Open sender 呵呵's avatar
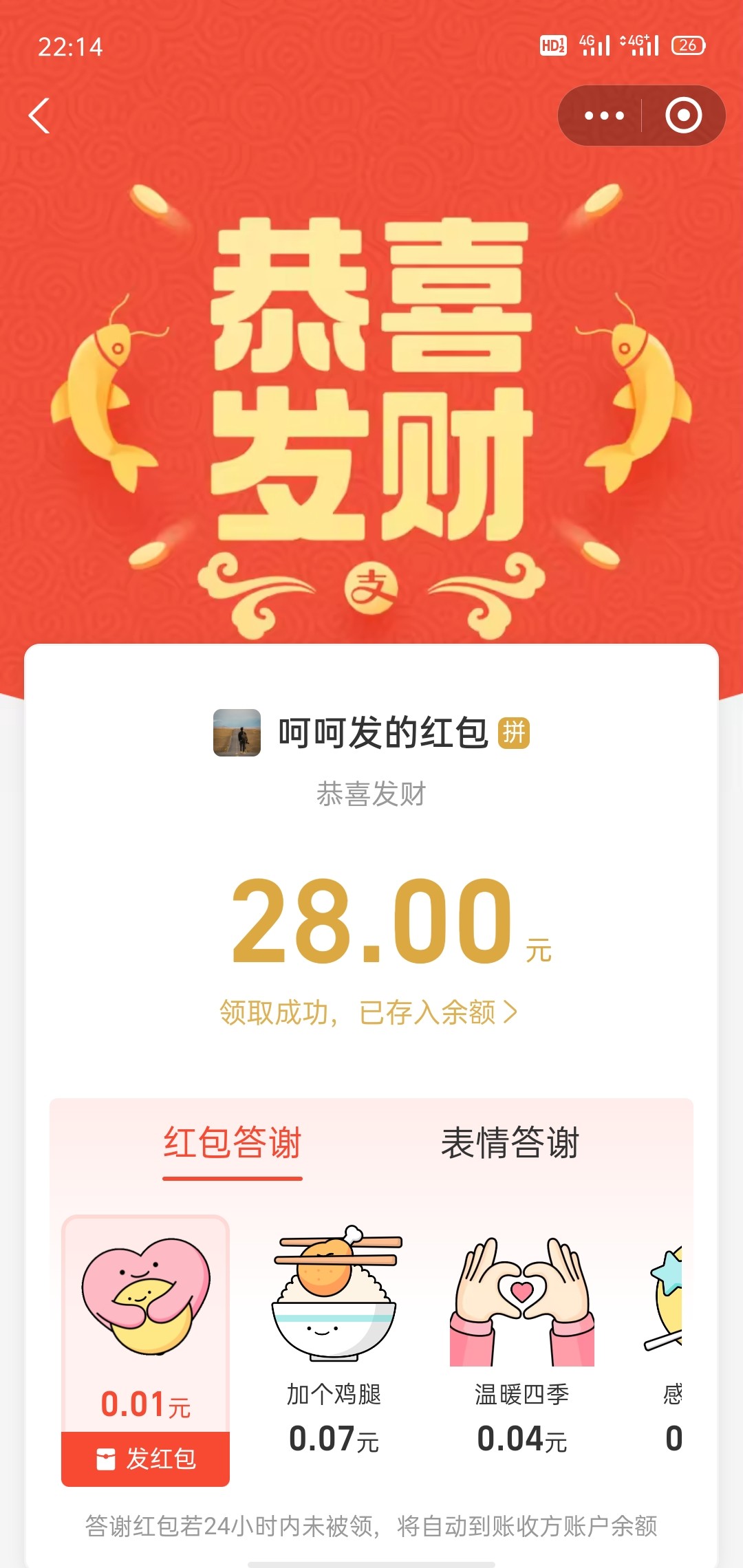Screen dimensions: 743x1568 [x=237, y=732]
